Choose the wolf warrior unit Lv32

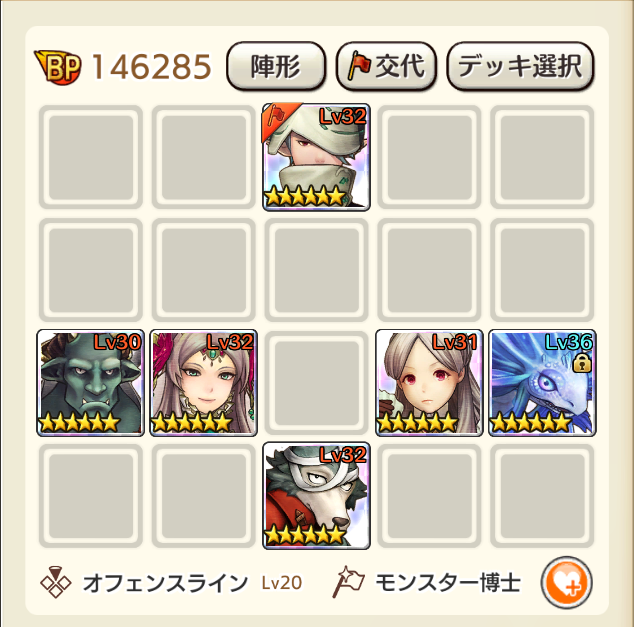pos(317,496)
